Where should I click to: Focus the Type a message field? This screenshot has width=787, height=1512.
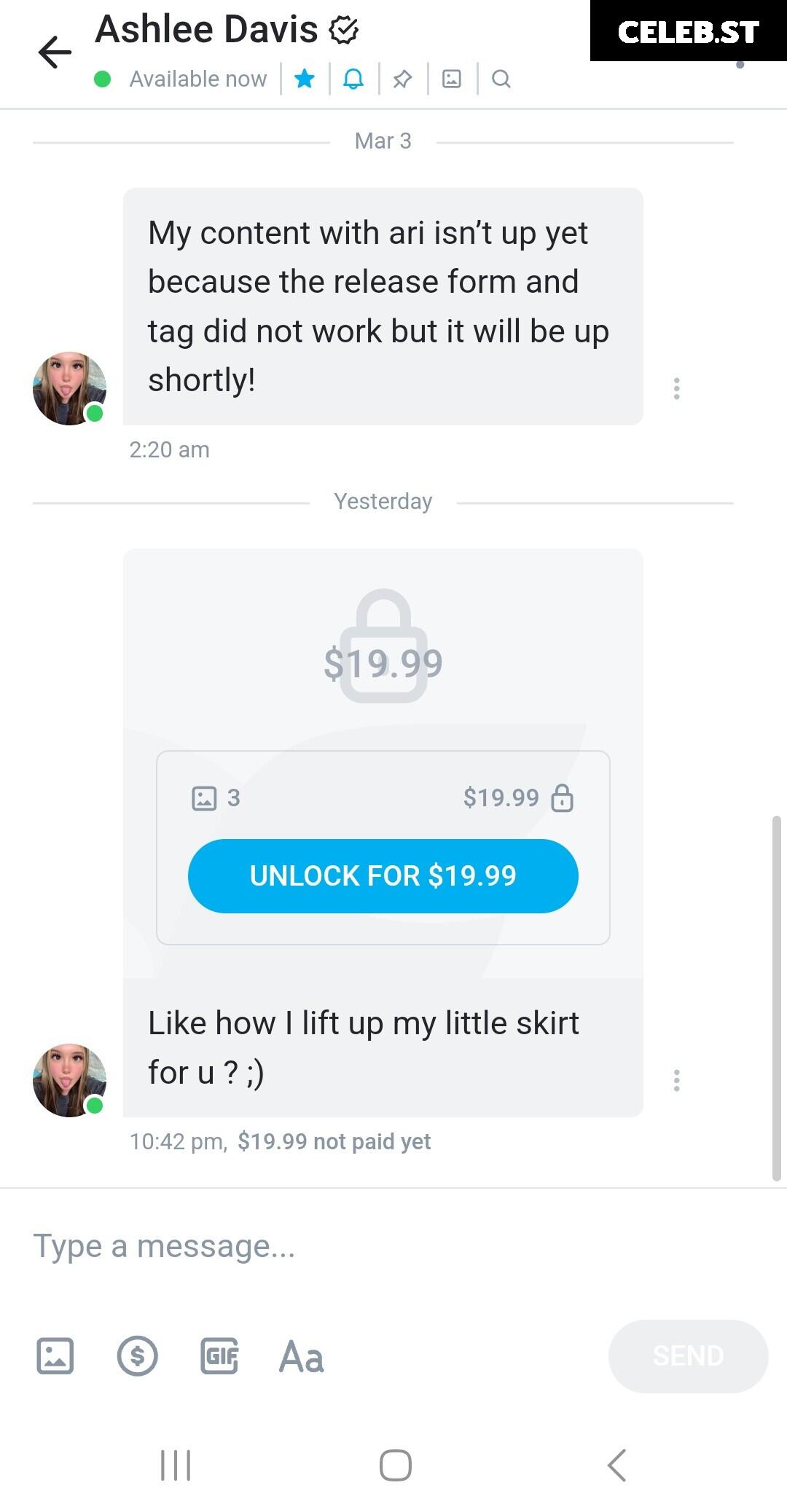(x=364, y=1246)
